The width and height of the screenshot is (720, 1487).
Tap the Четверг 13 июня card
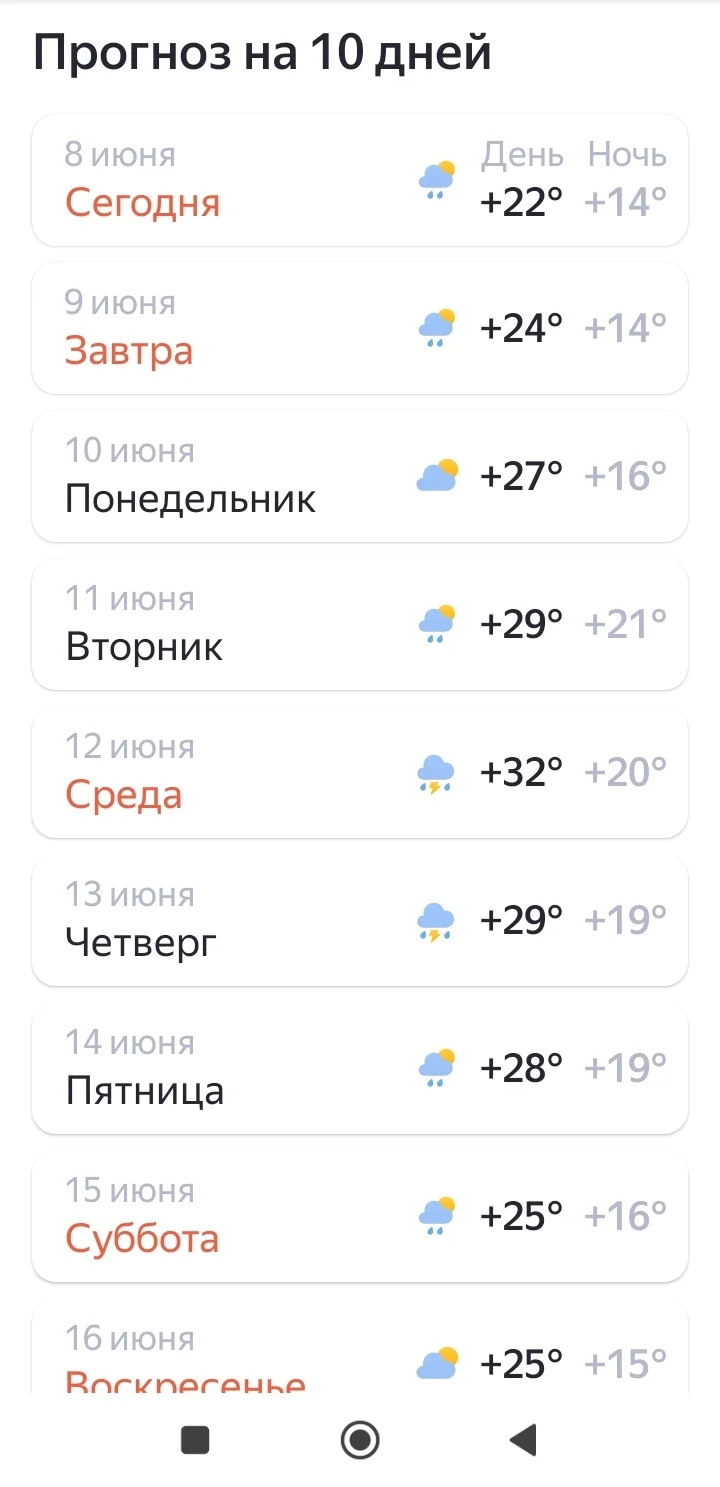(x=360, y=920)
